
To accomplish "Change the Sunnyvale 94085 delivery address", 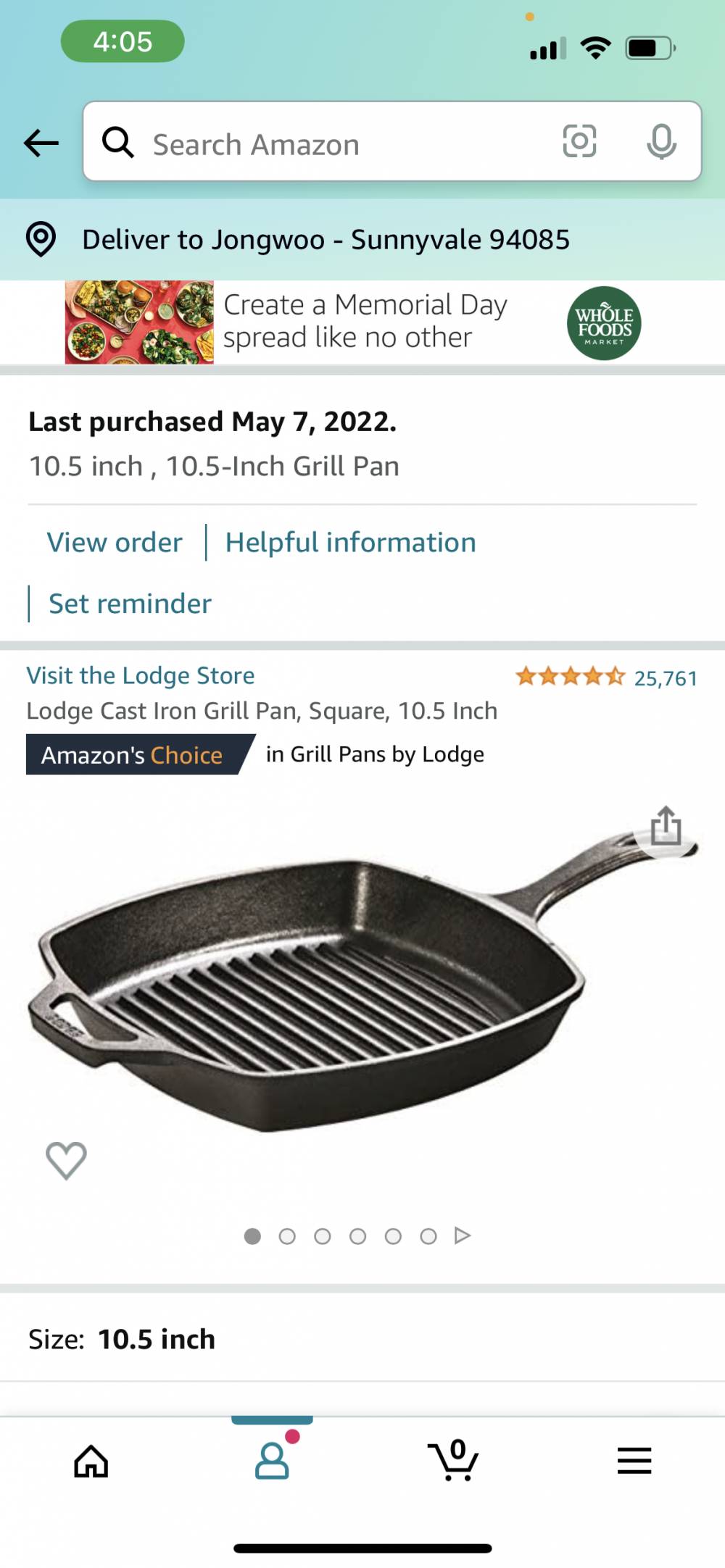I will (325, 240).
